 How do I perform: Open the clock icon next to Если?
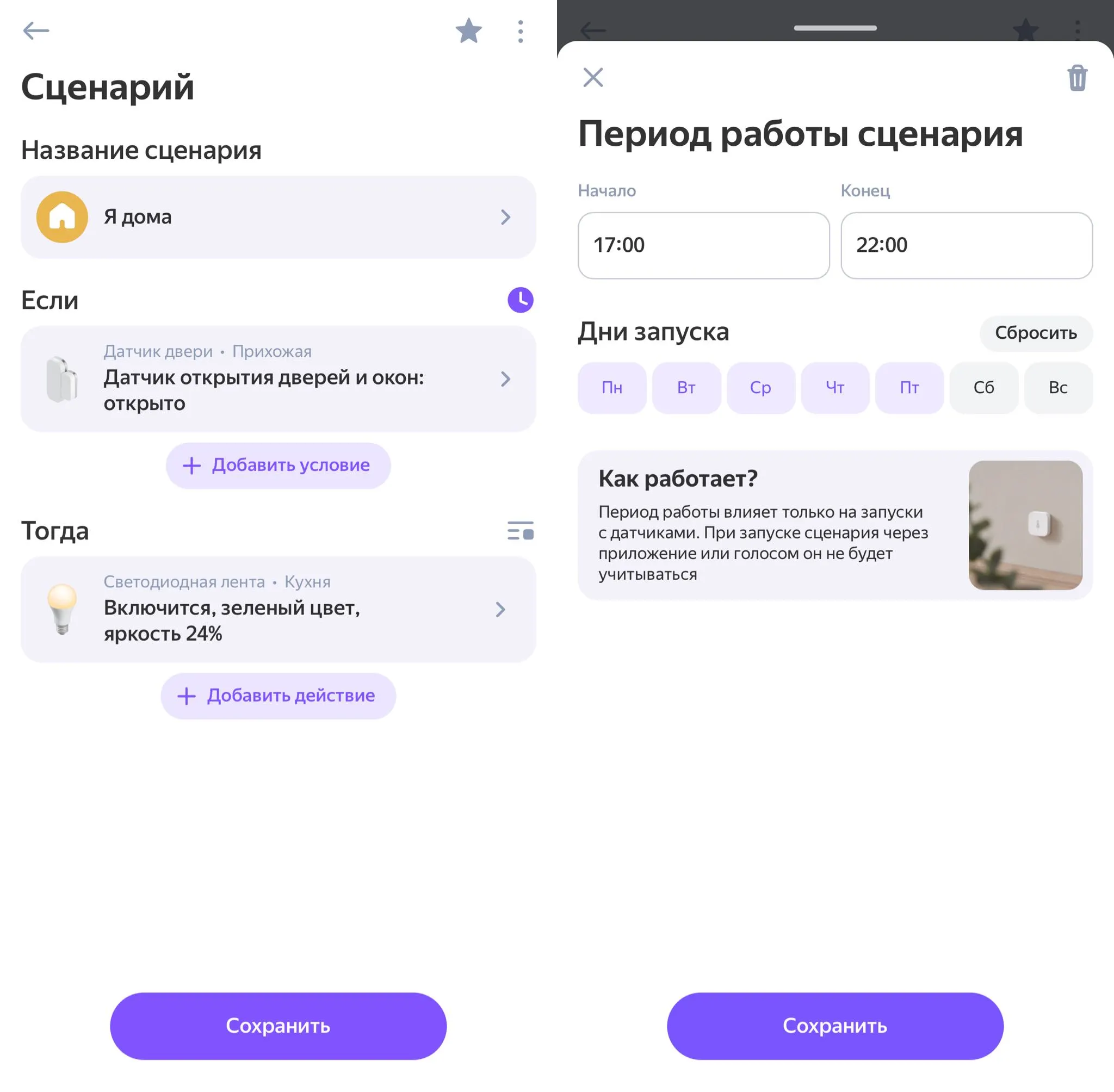521,300
